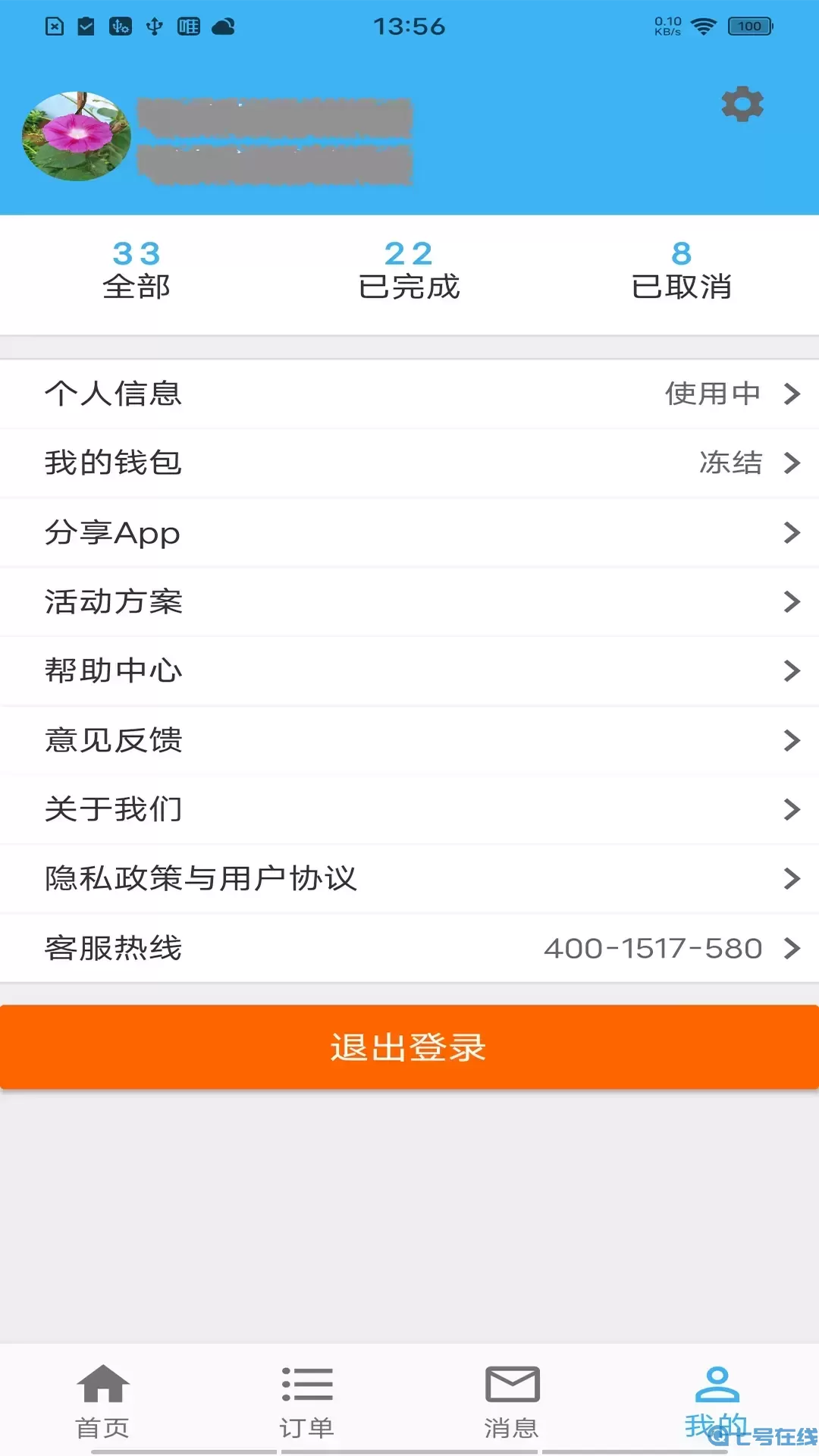
Task: Open the 帮助中心 help center
Action: point(409,670)
